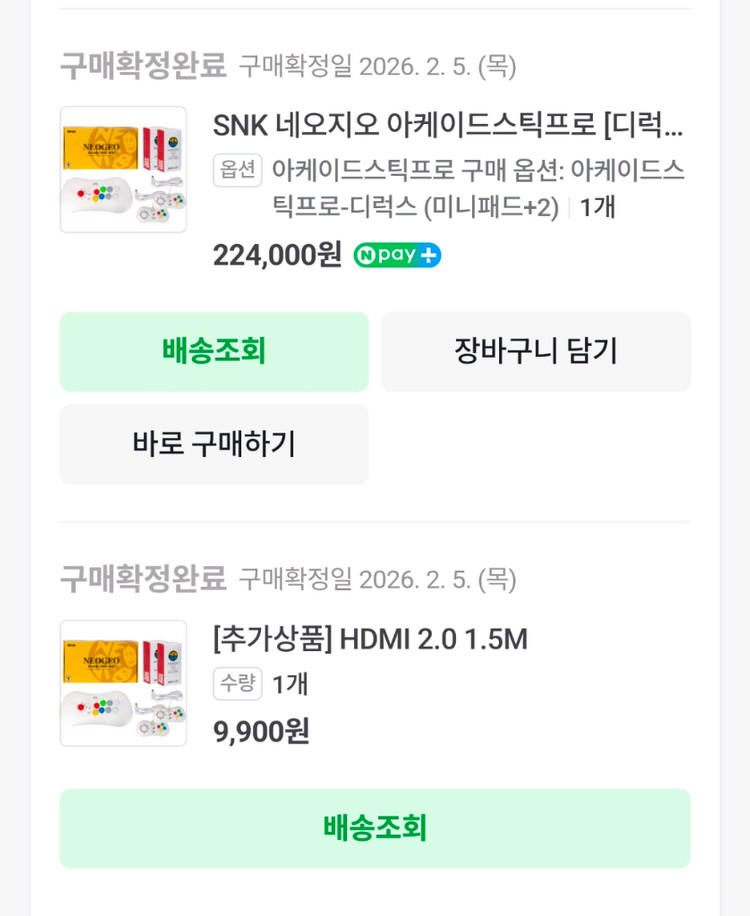
Task: Click the N Pay plus badge
Action: pyautogui.click(x=398, y=255)
